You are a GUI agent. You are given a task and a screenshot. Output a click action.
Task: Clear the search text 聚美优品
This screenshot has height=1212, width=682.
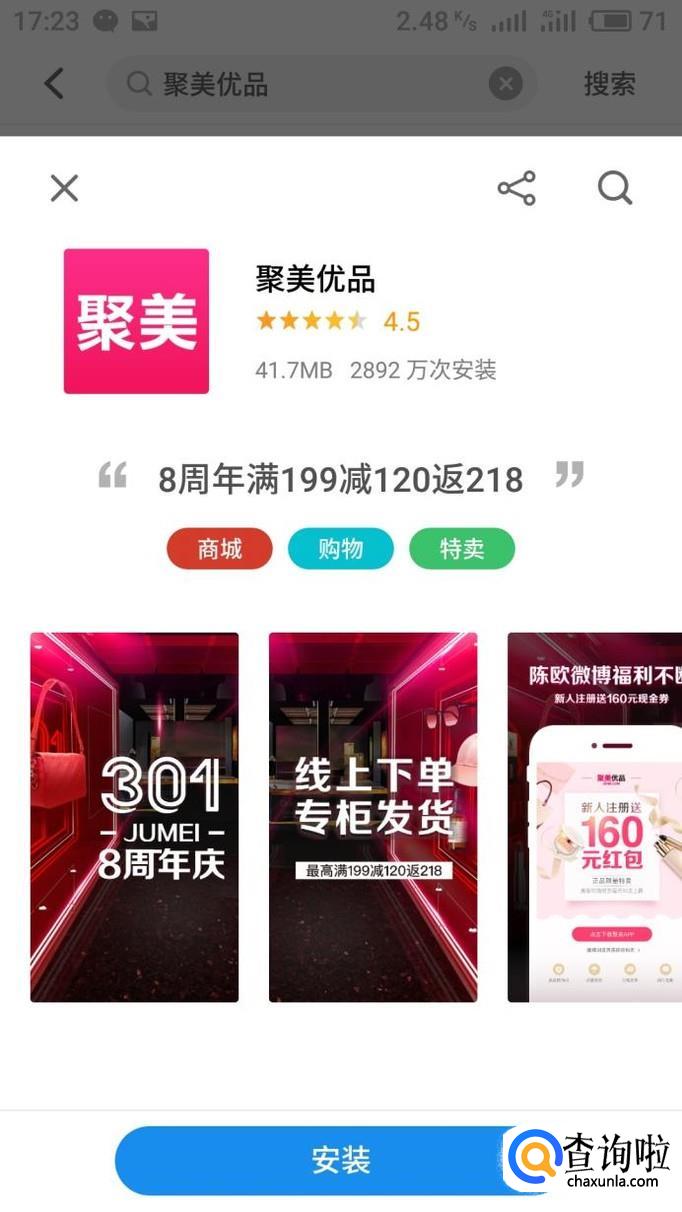click(x=506, y=84)
